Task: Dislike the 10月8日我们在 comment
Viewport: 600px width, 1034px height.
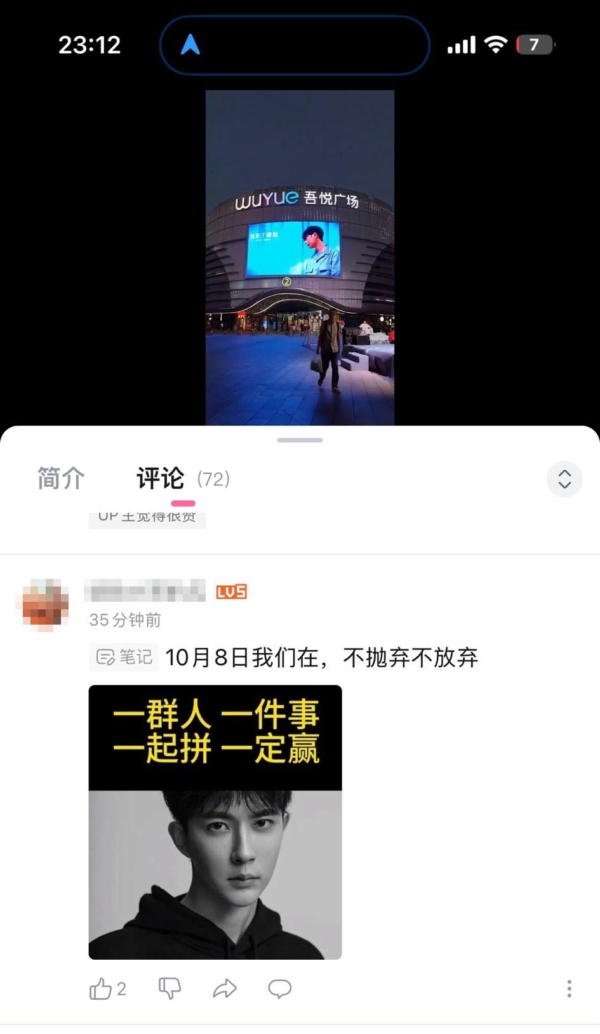Action: pyautogui.click(x=170, y=989)
